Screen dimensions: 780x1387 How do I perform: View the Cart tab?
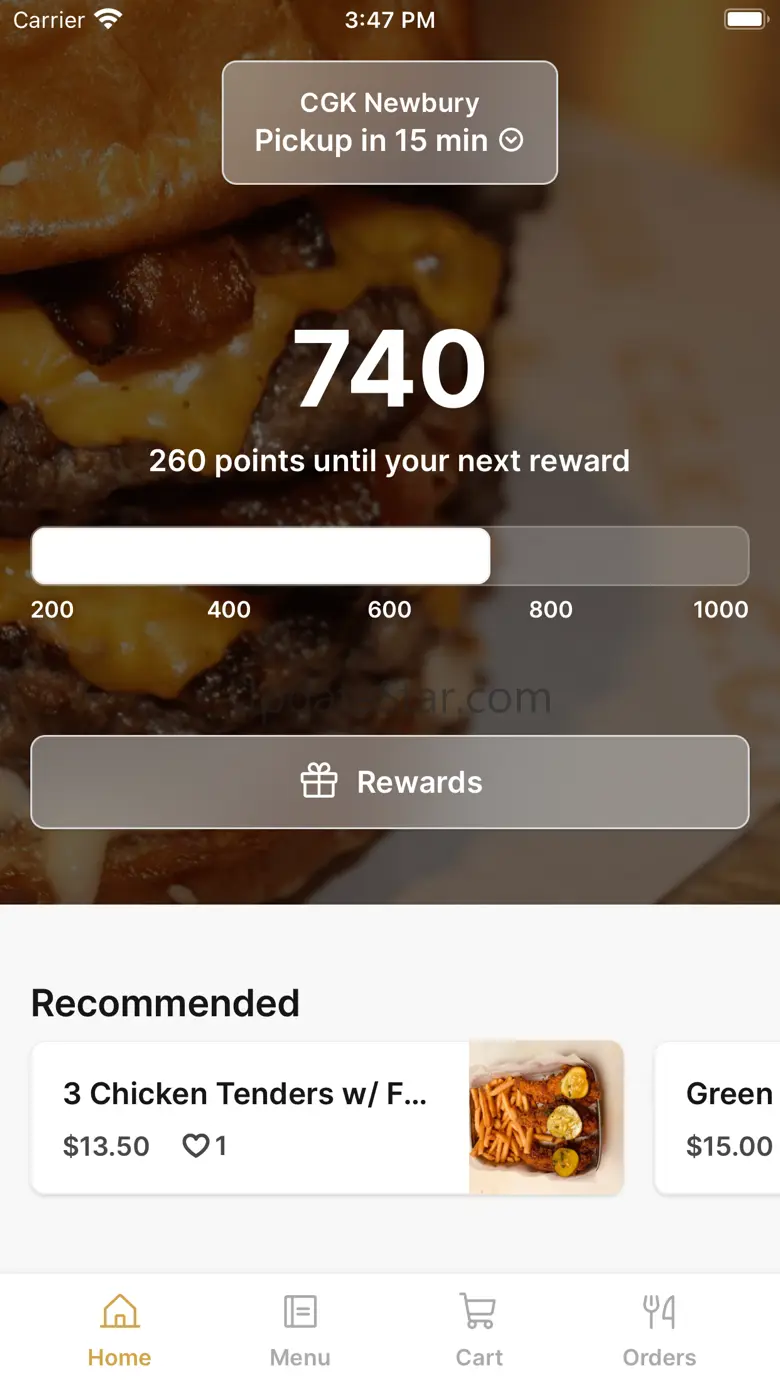[479, 1330]
